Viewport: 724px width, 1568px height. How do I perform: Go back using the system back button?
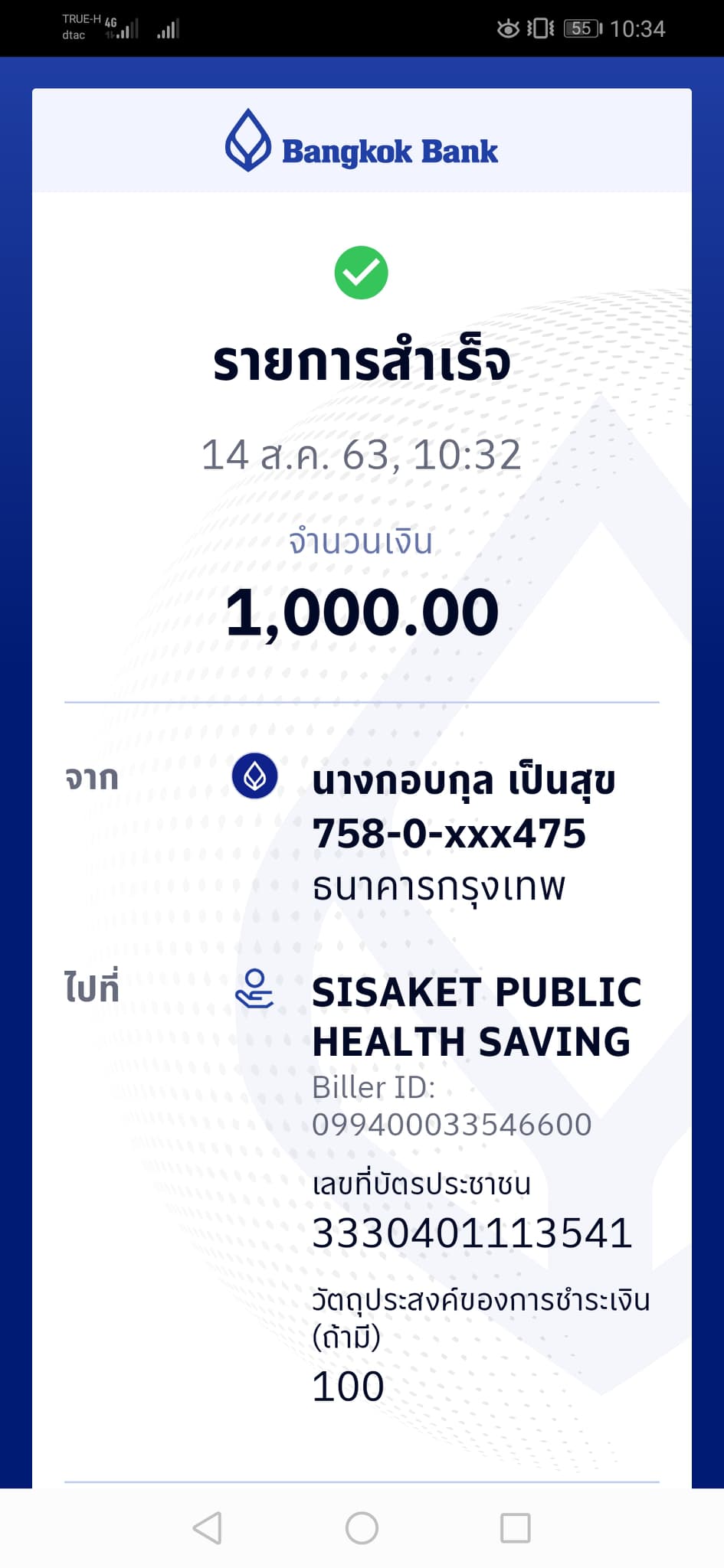click(208, 1528)
